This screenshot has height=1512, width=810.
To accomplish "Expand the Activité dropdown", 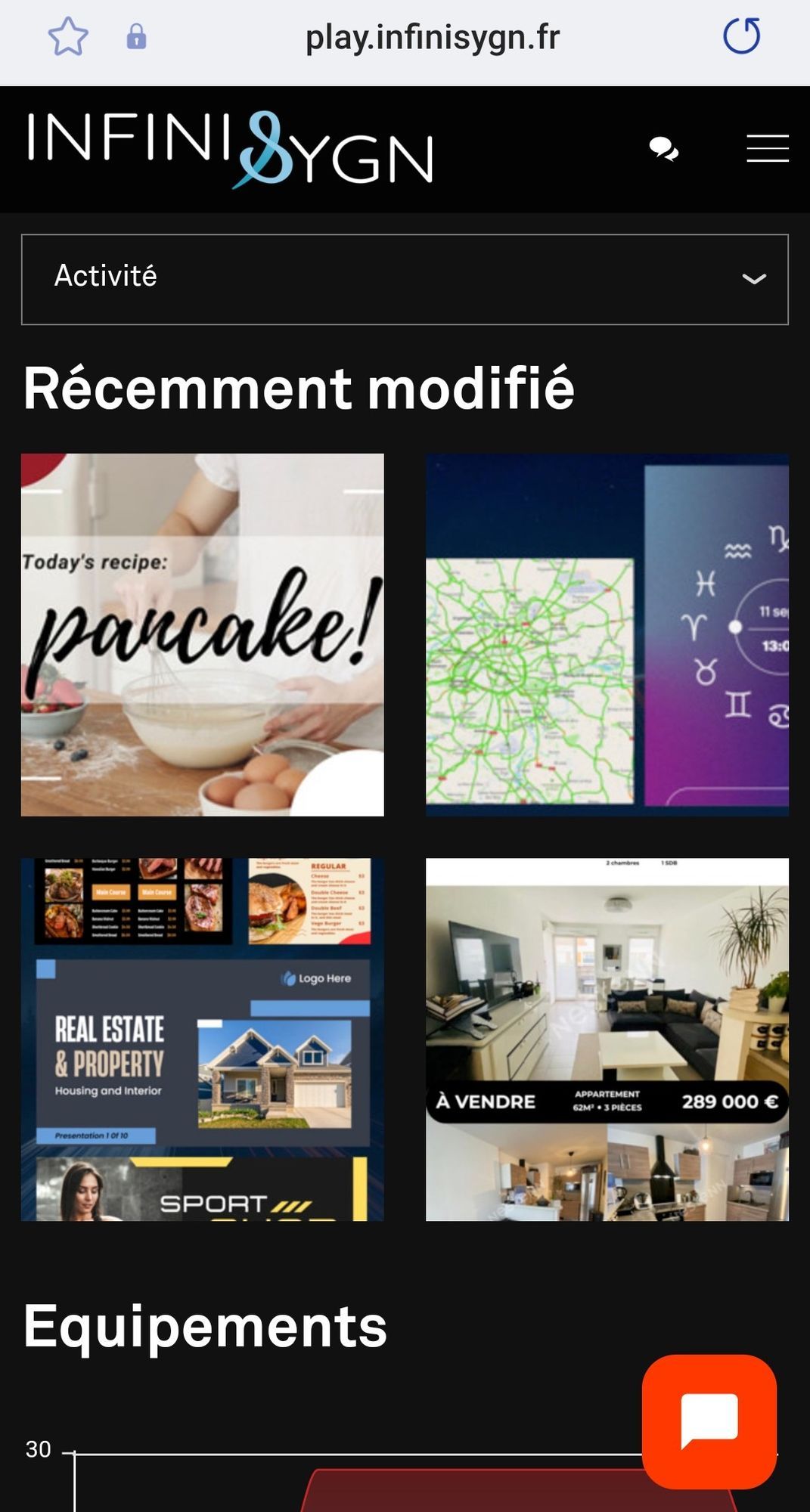I will pyautogui.click(x=405, y=279).
